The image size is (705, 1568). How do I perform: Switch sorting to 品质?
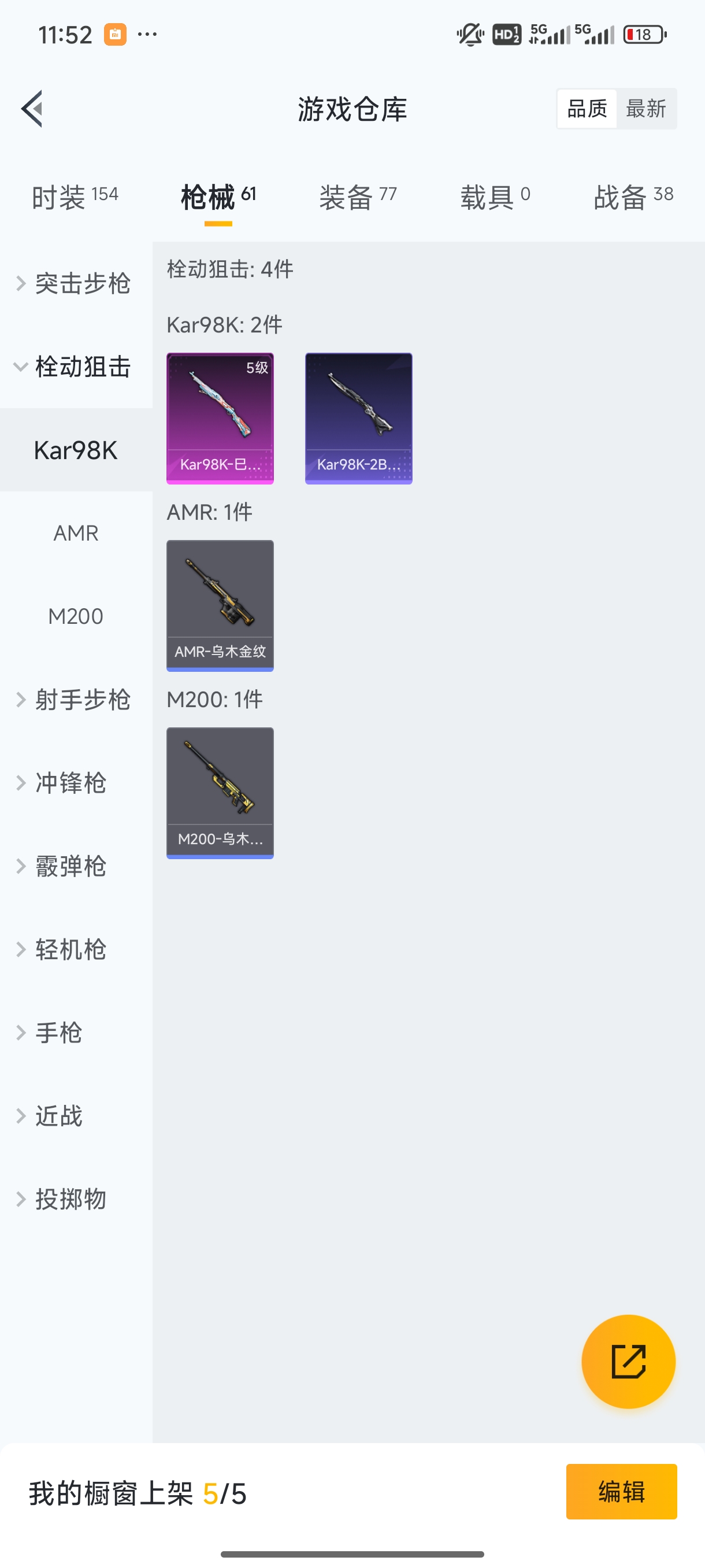[x=586, y=108]
